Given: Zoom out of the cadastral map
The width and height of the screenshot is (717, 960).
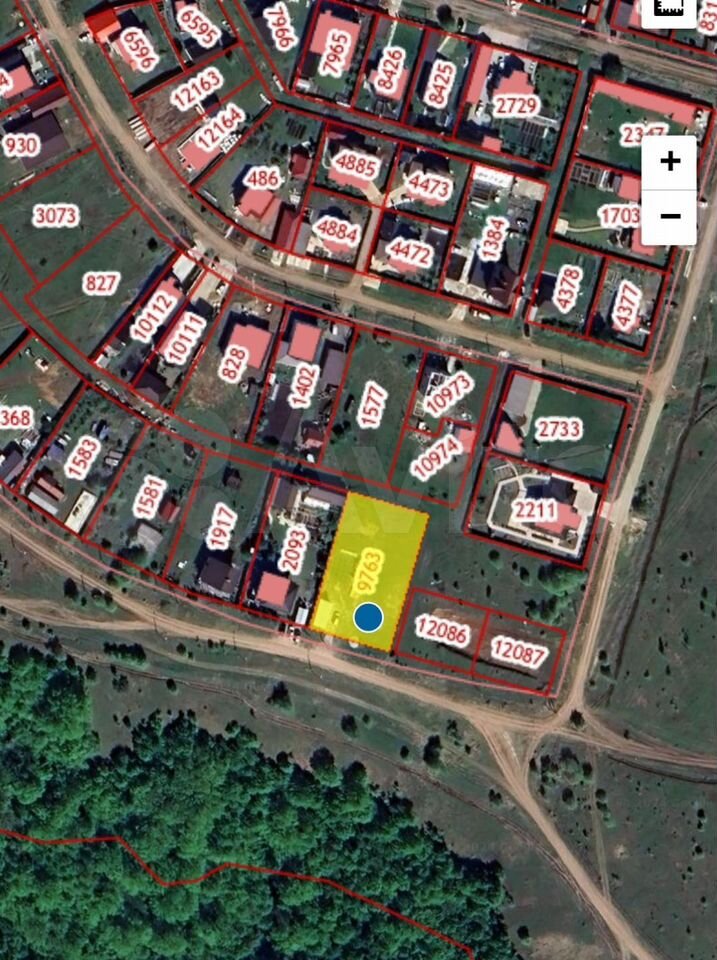Looking at the screenshot, I should pos(669,216).
